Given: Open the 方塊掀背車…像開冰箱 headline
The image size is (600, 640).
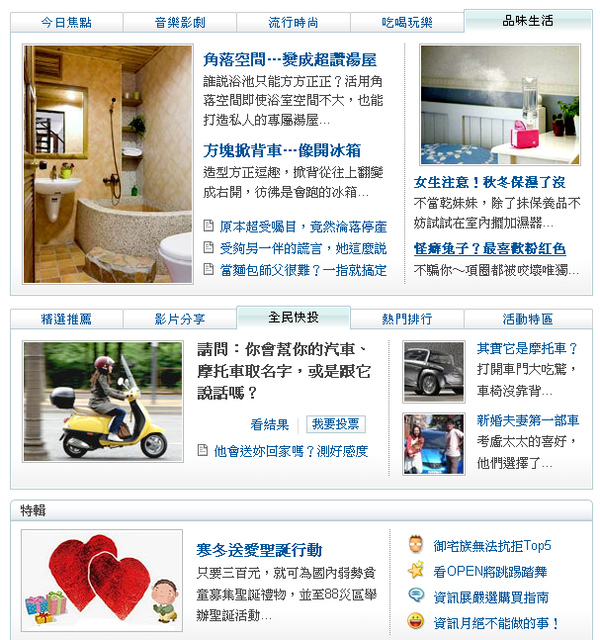Looking at the screenshot, I should [x=281, y=150].
